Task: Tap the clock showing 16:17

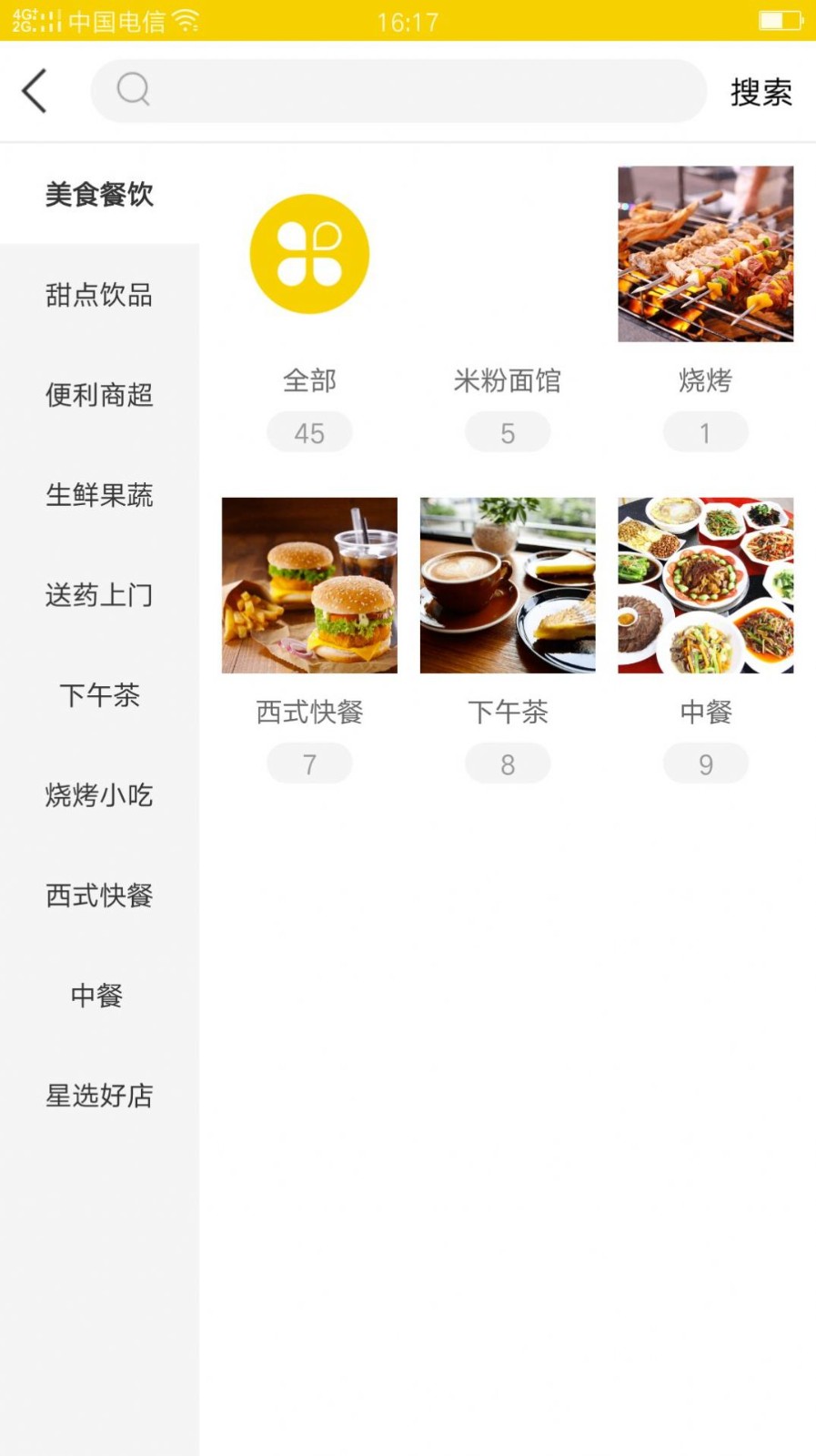Action: tap(408, 22)
